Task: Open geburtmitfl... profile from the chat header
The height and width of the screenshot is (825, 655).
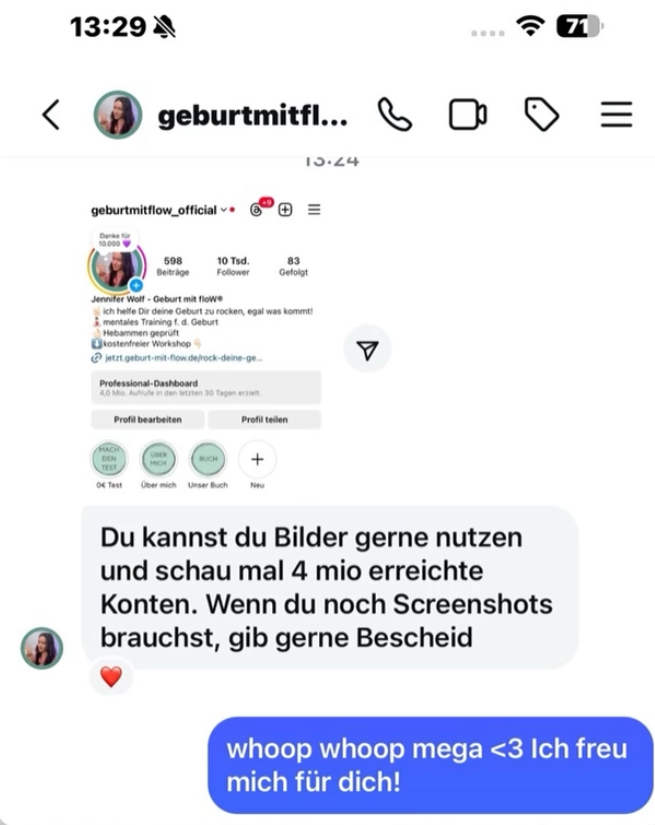Action: click(252, 117)
